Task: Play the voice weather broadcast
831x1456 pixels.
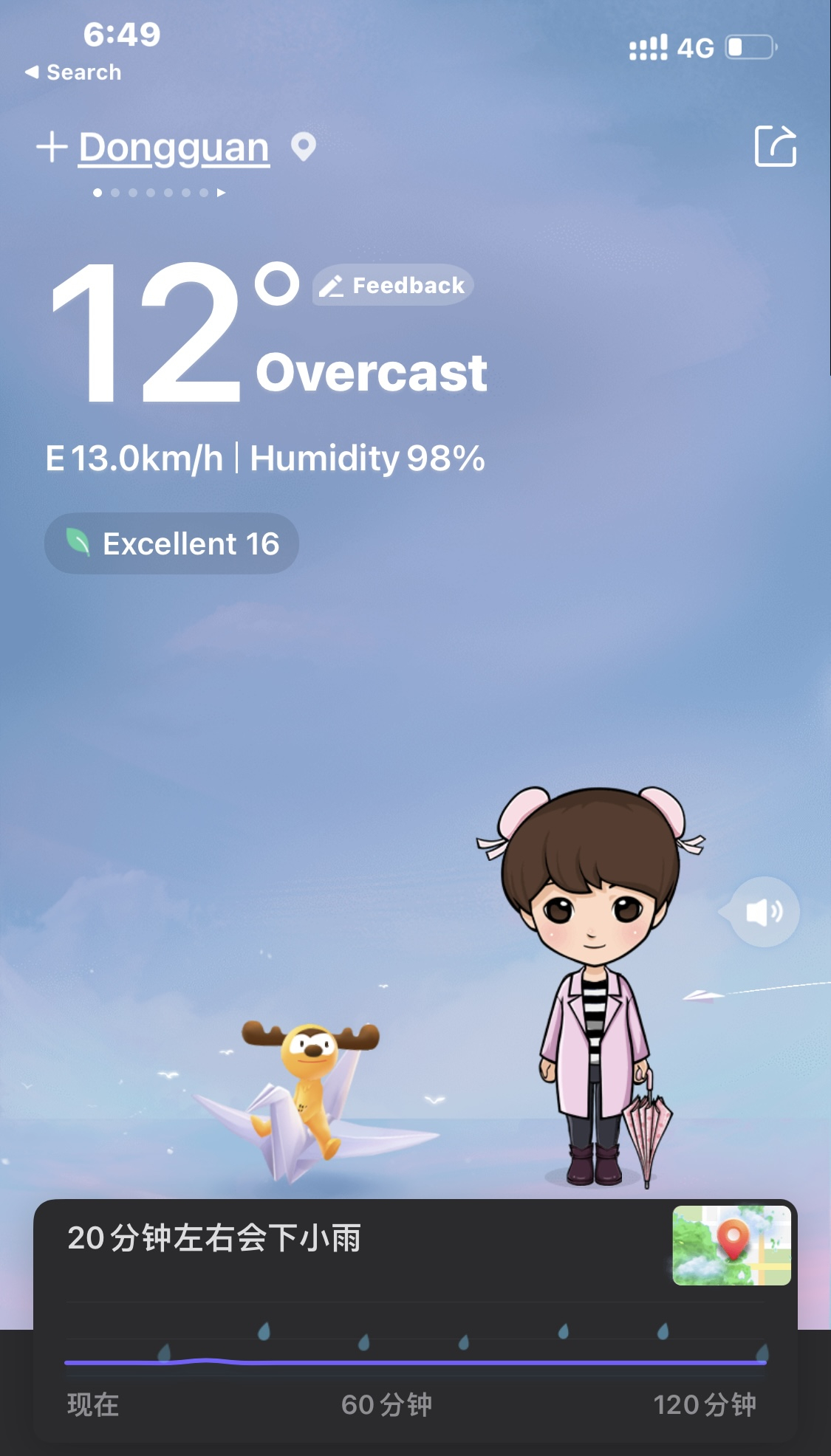Action: (x=764, y=912)
